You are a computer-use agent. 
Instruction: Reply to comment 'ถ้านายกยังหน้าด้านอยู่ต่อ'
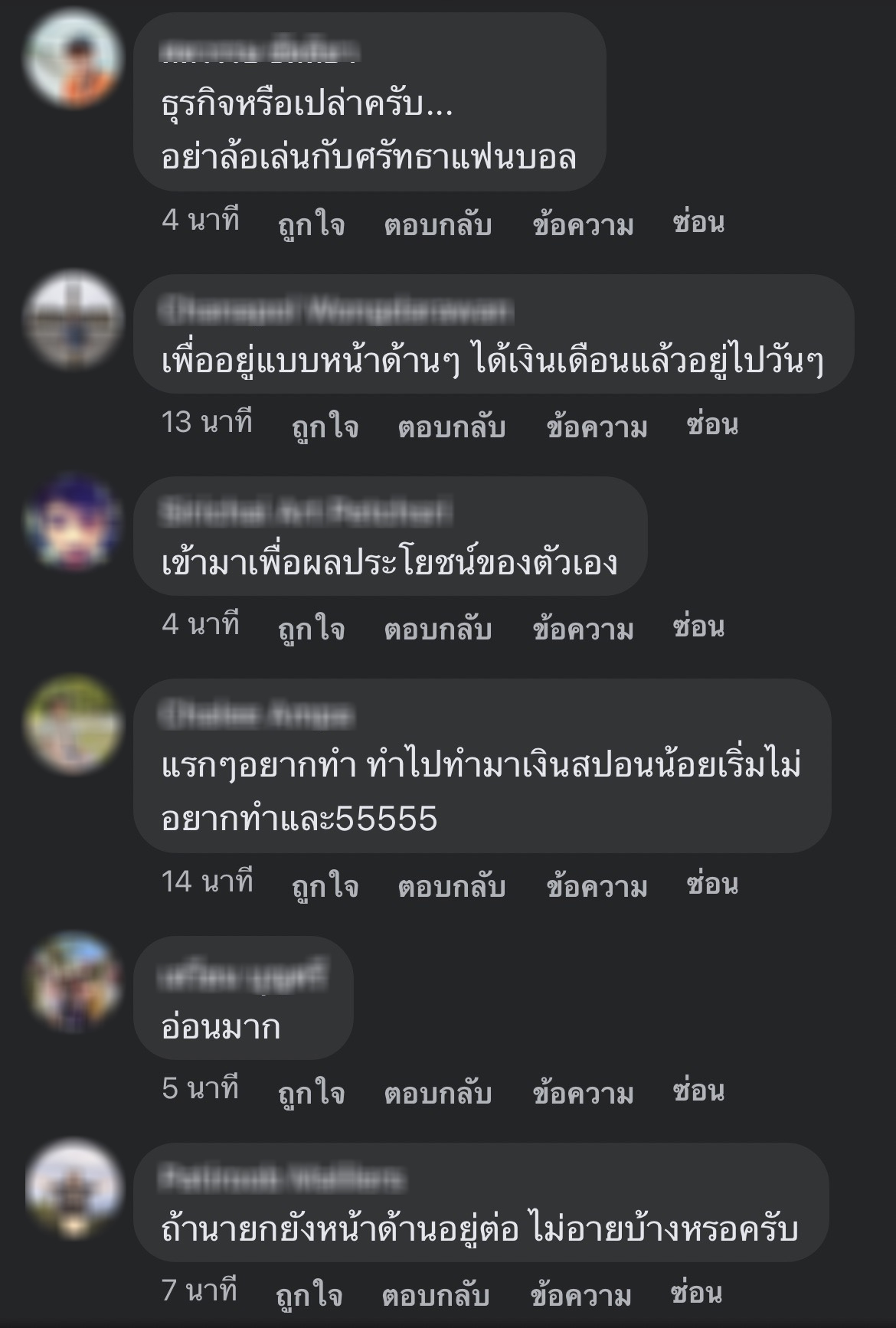coord(435,1296)
